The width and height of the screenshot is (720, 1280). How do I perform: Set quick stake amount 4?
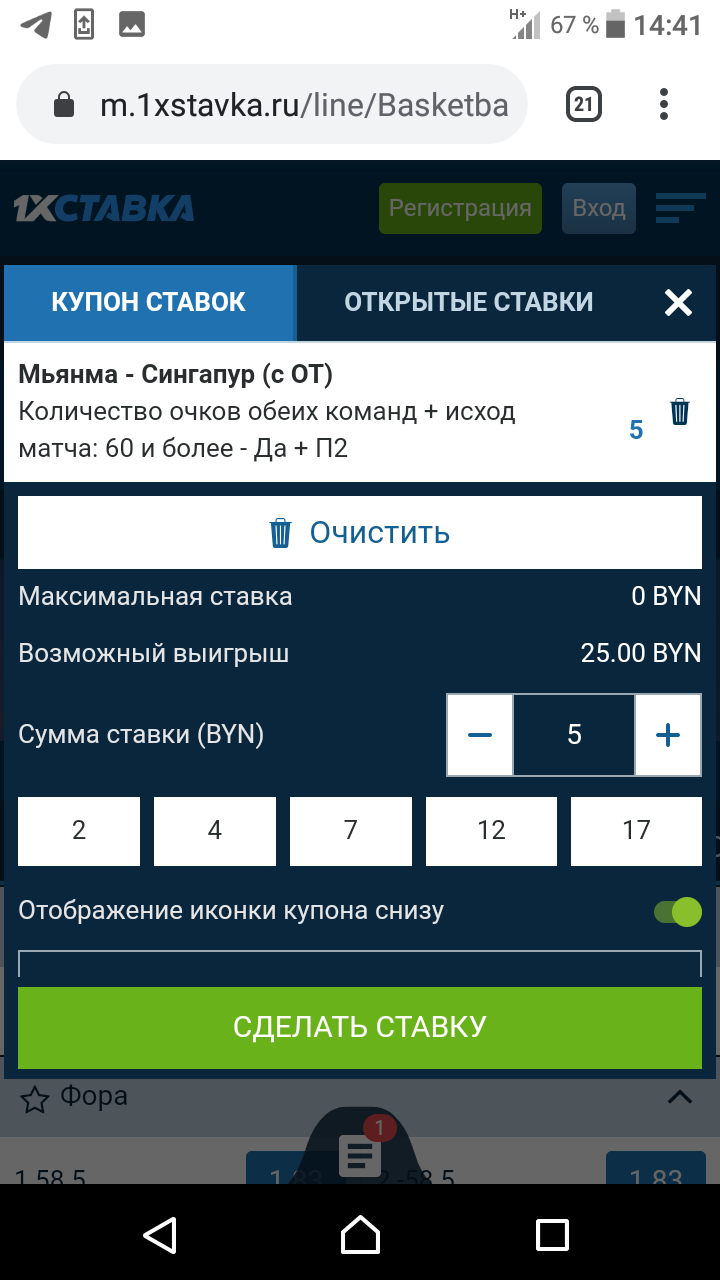click(x=215, y=830)
